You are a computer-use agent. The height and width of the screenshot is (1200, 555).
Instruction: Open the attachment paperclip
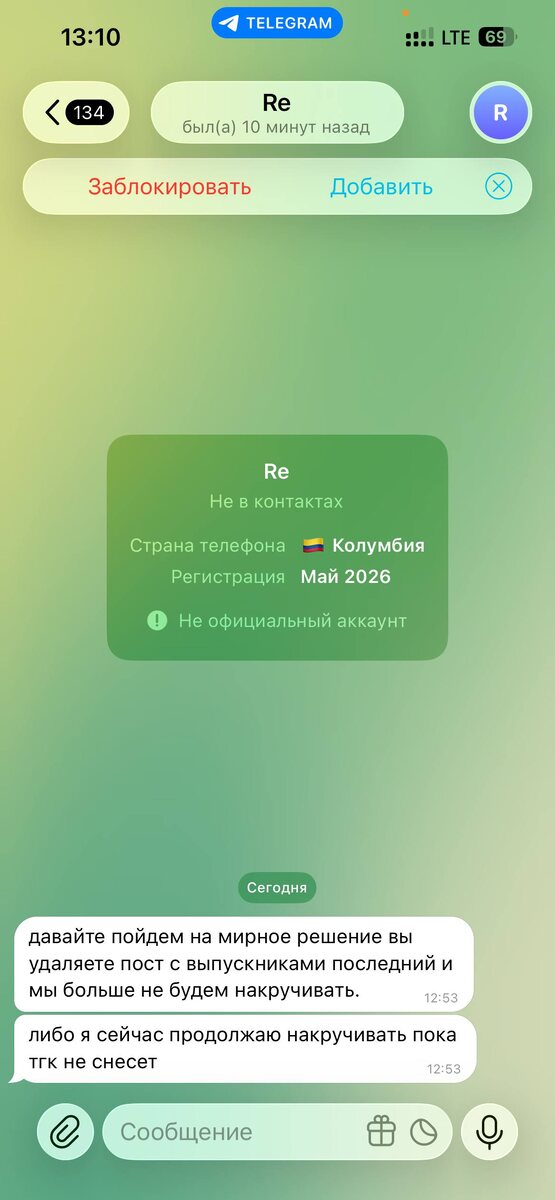click(66, 1132)
